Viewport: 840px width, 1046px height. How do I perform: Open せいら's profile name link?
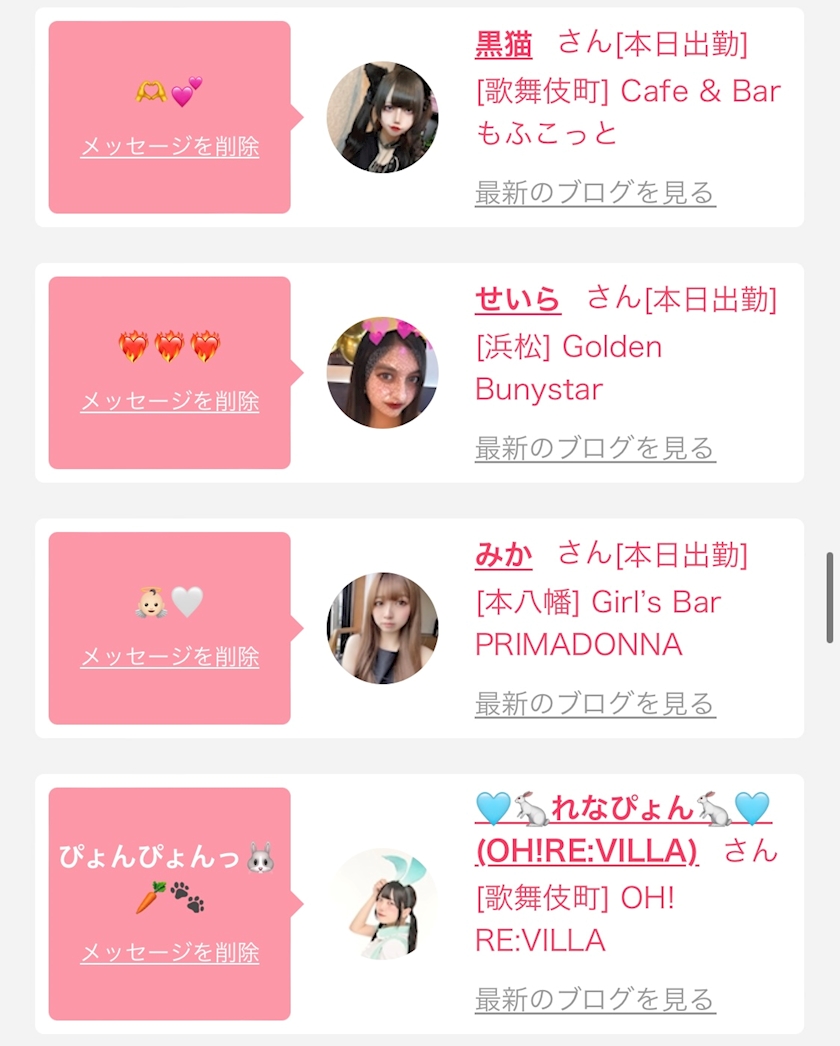(x=517, y=299)
